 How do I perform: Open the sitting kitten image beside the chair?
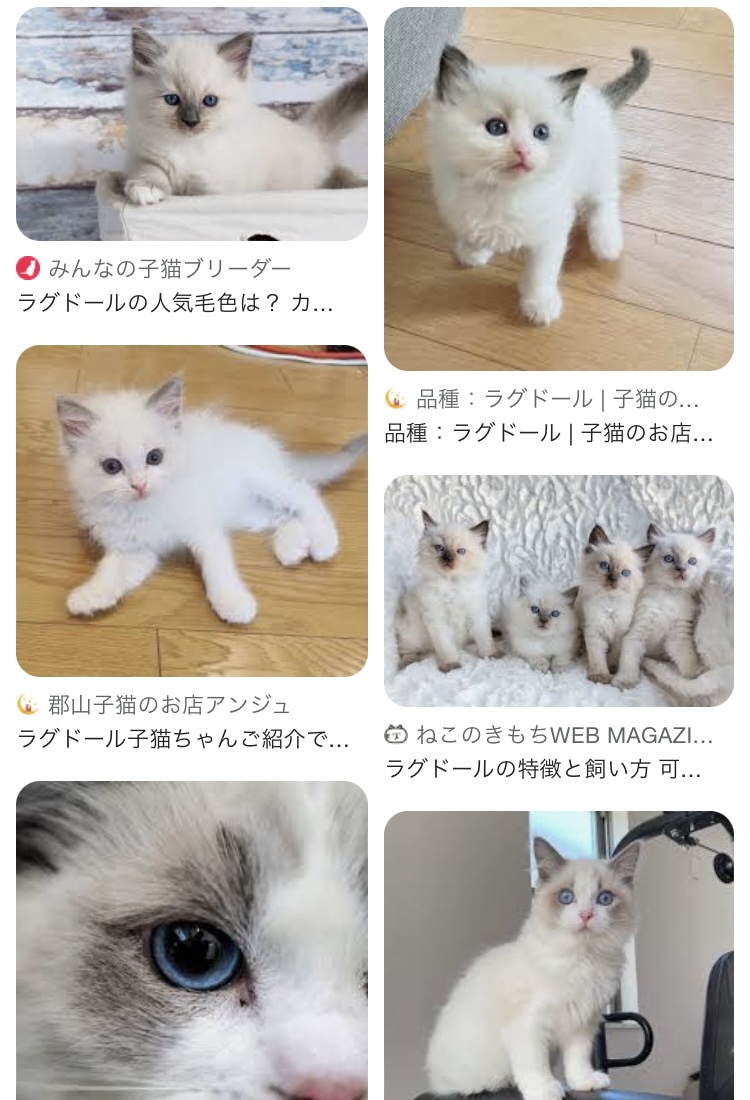558,955
